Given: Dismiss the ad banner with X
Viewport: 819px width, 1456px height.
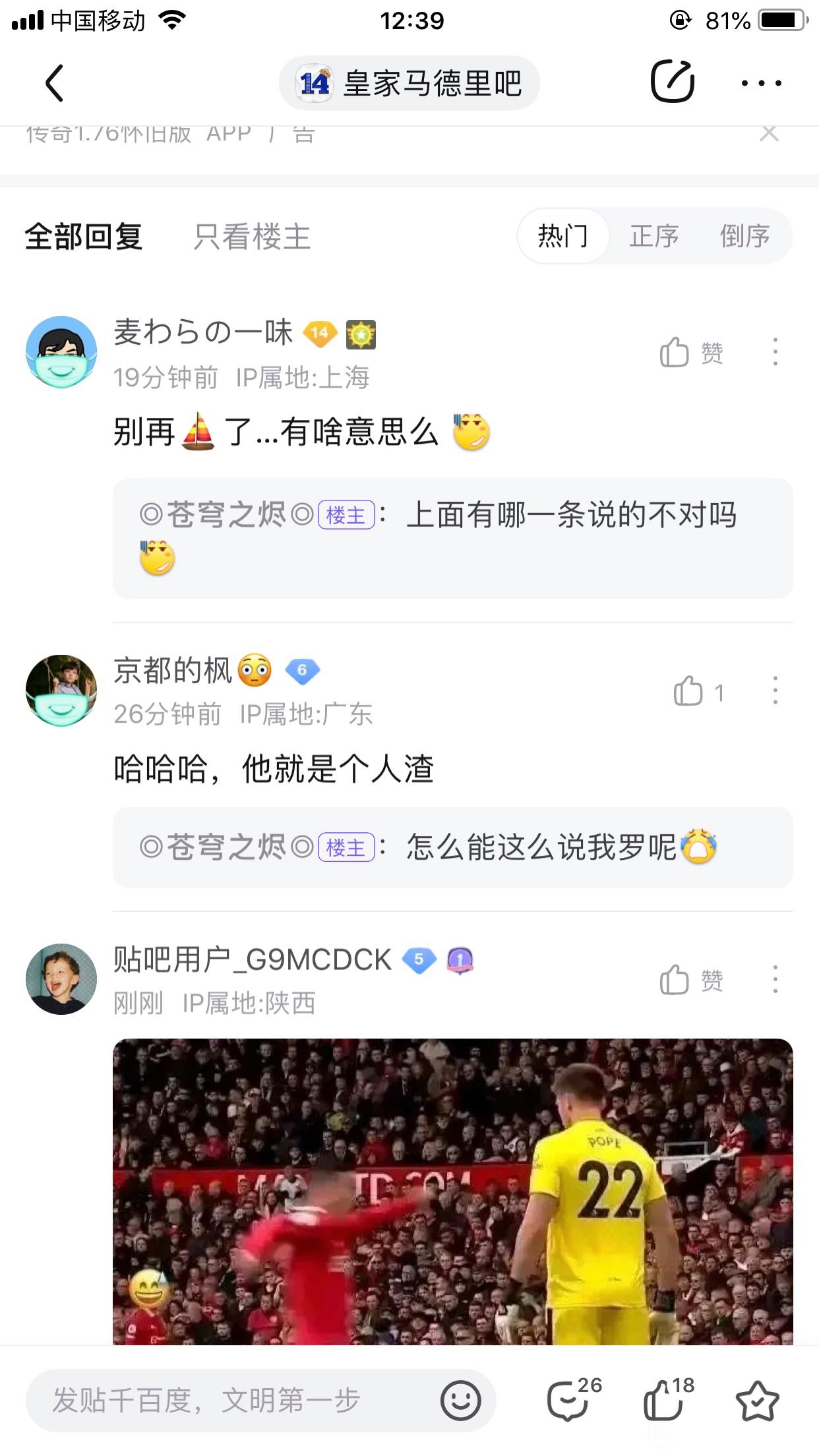Looking at the screenshot, I should pos(769,134).
